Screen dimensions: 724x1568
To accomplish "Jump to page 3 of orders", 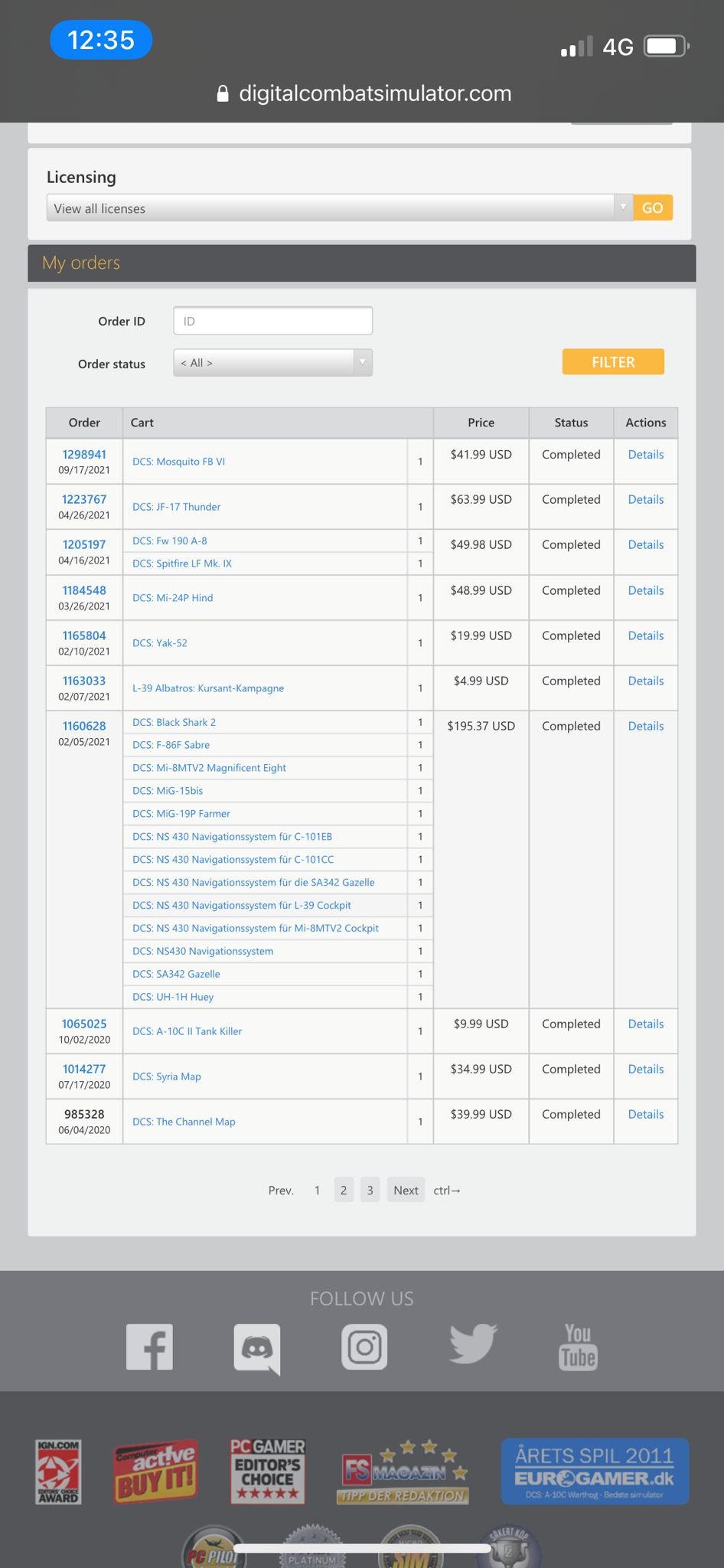I will [x=370, y=1191].
